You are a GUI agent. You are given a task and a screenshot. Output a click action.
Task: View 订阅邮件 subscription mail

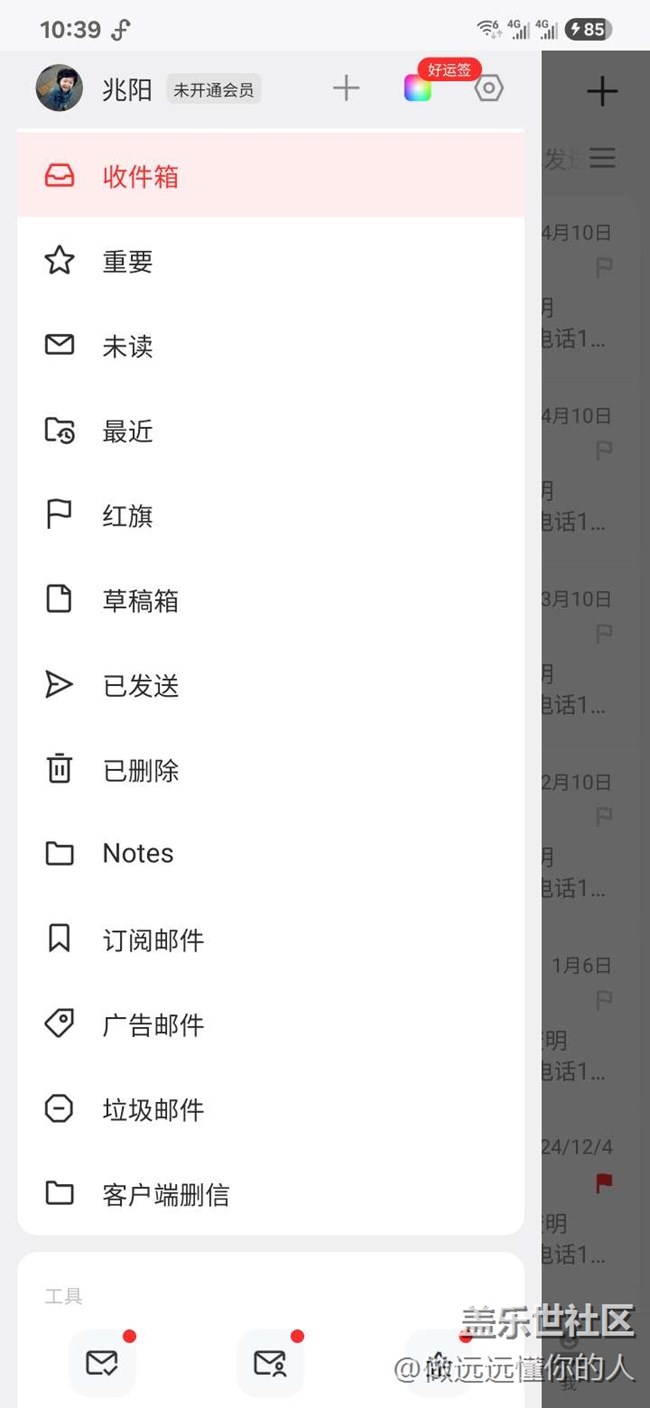(x=271, y=939)
